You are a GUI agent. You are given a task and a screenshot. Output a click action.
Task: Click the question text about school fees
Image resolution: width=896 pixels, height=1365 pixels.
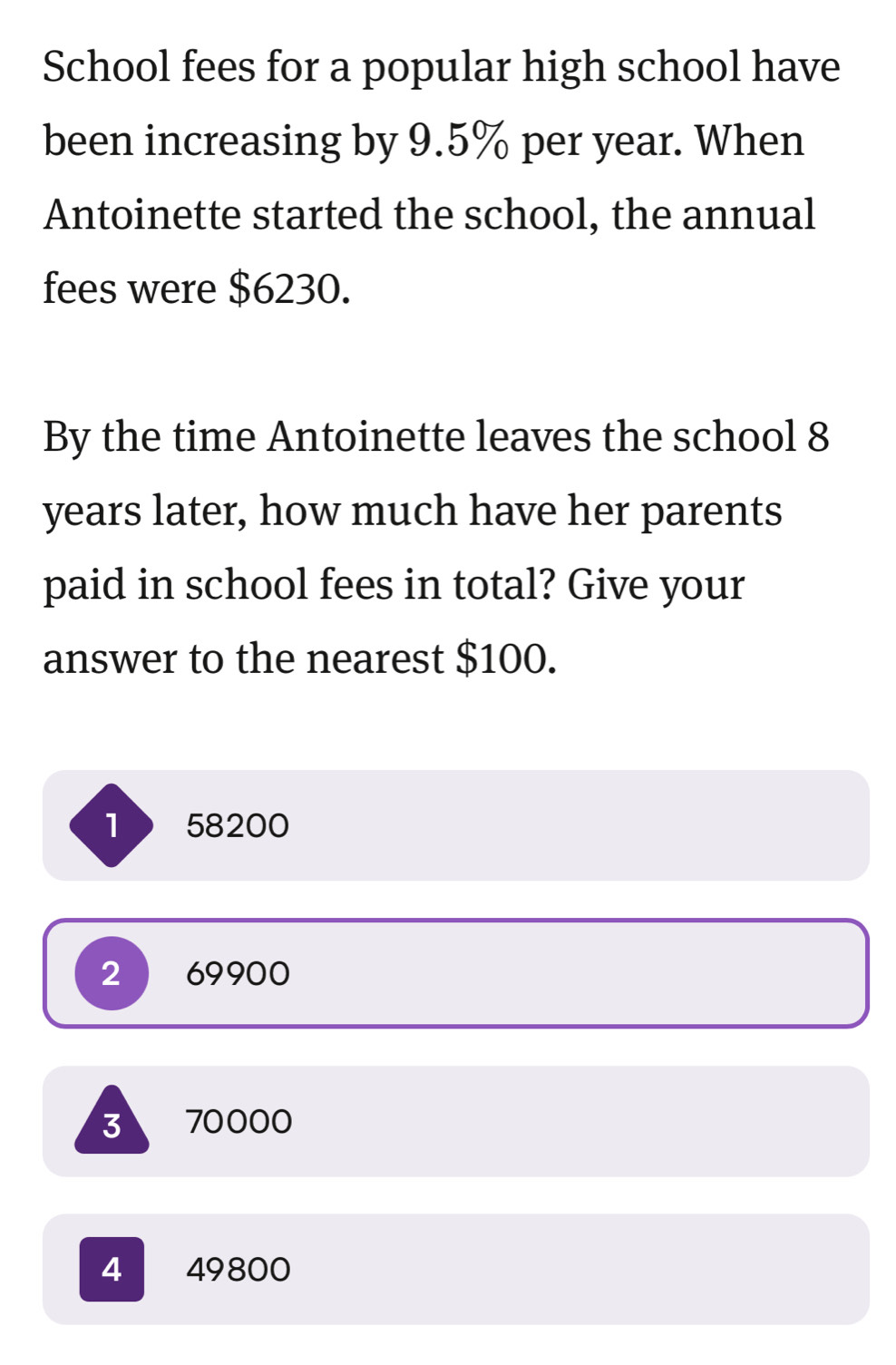click(x=441, y=177)
